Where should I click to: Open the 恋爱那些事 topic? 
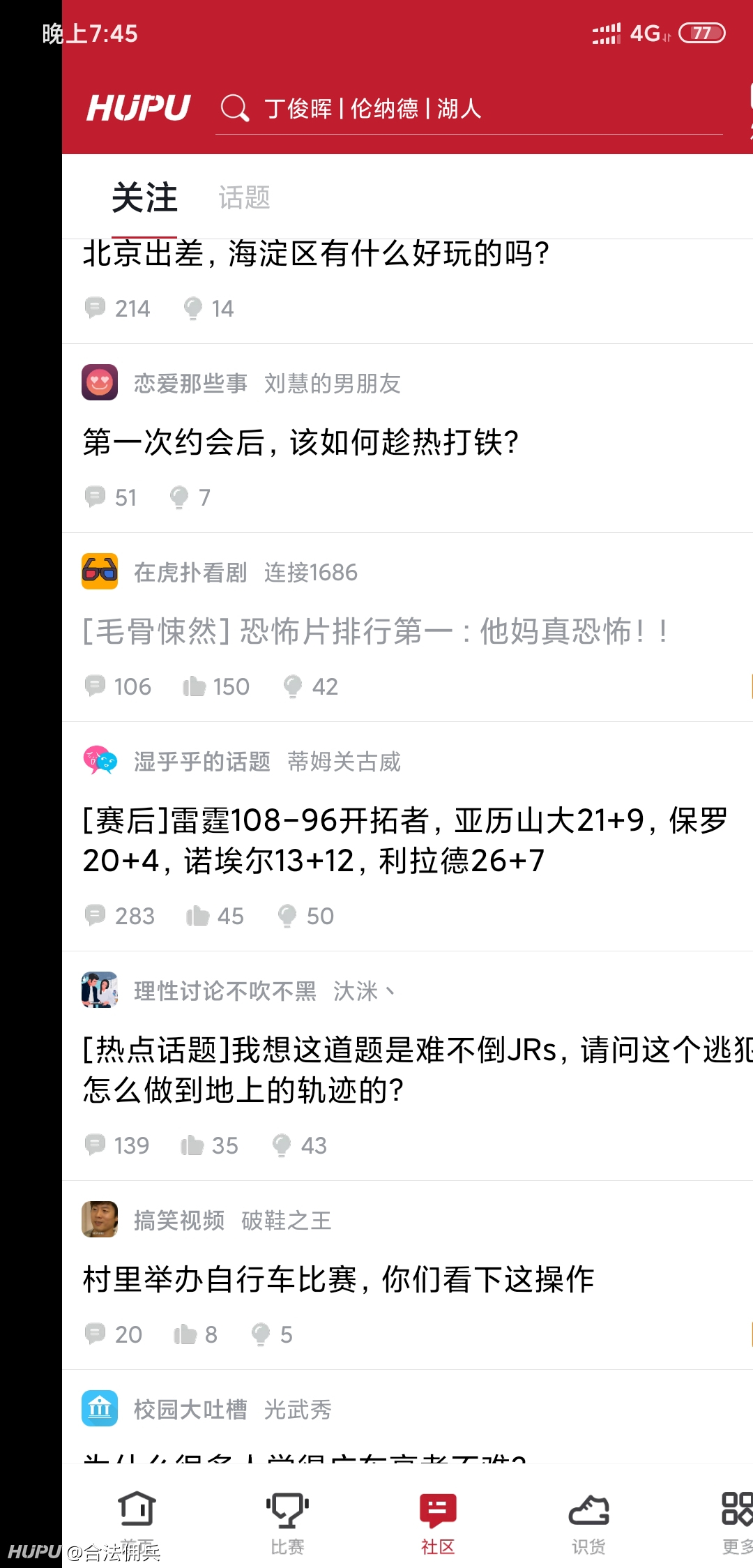[x=190, y=383]
